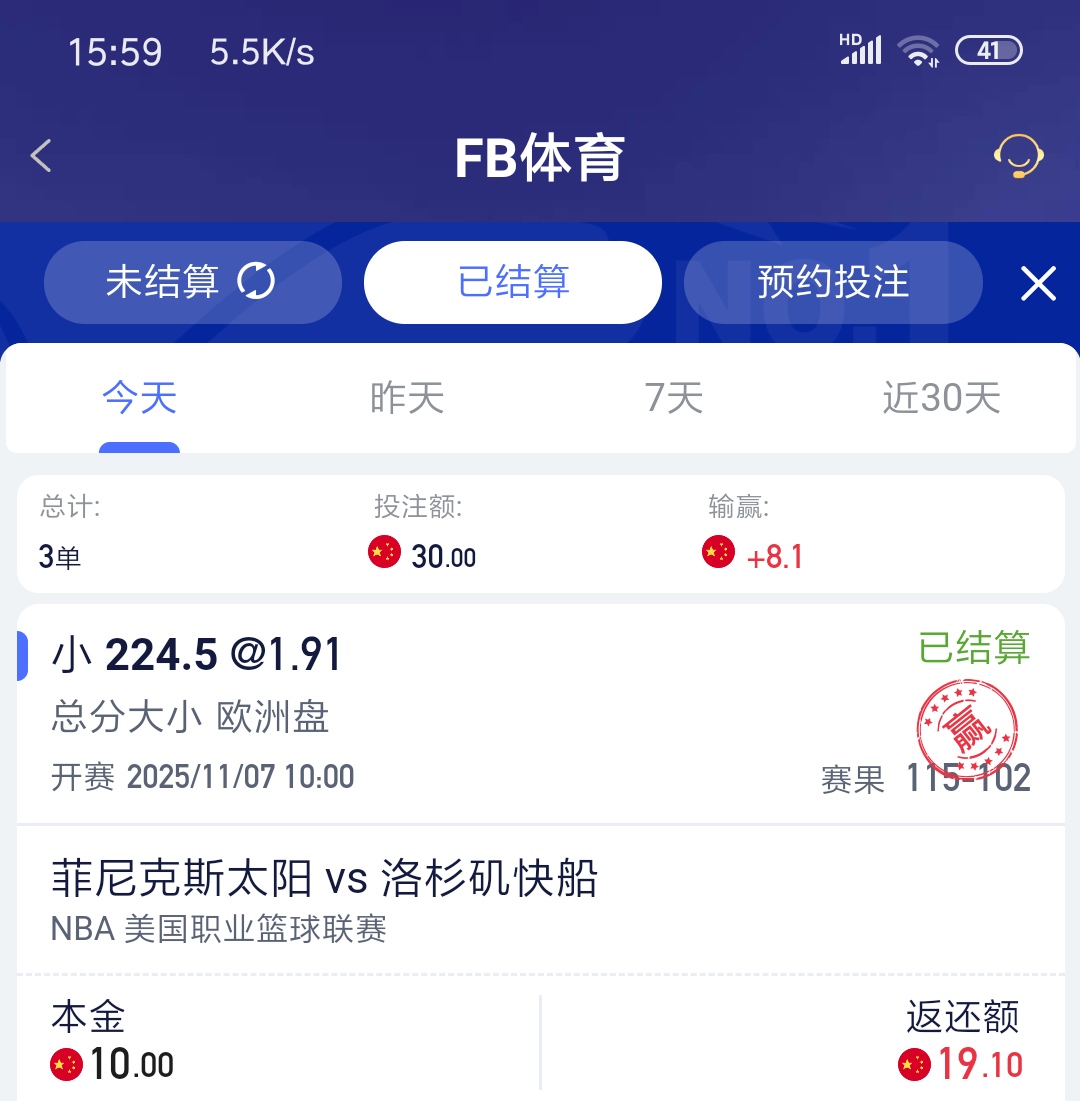The image size is (1080, 1101).
Task: Switch range to 近30天
Action: [x=941, y=399]
